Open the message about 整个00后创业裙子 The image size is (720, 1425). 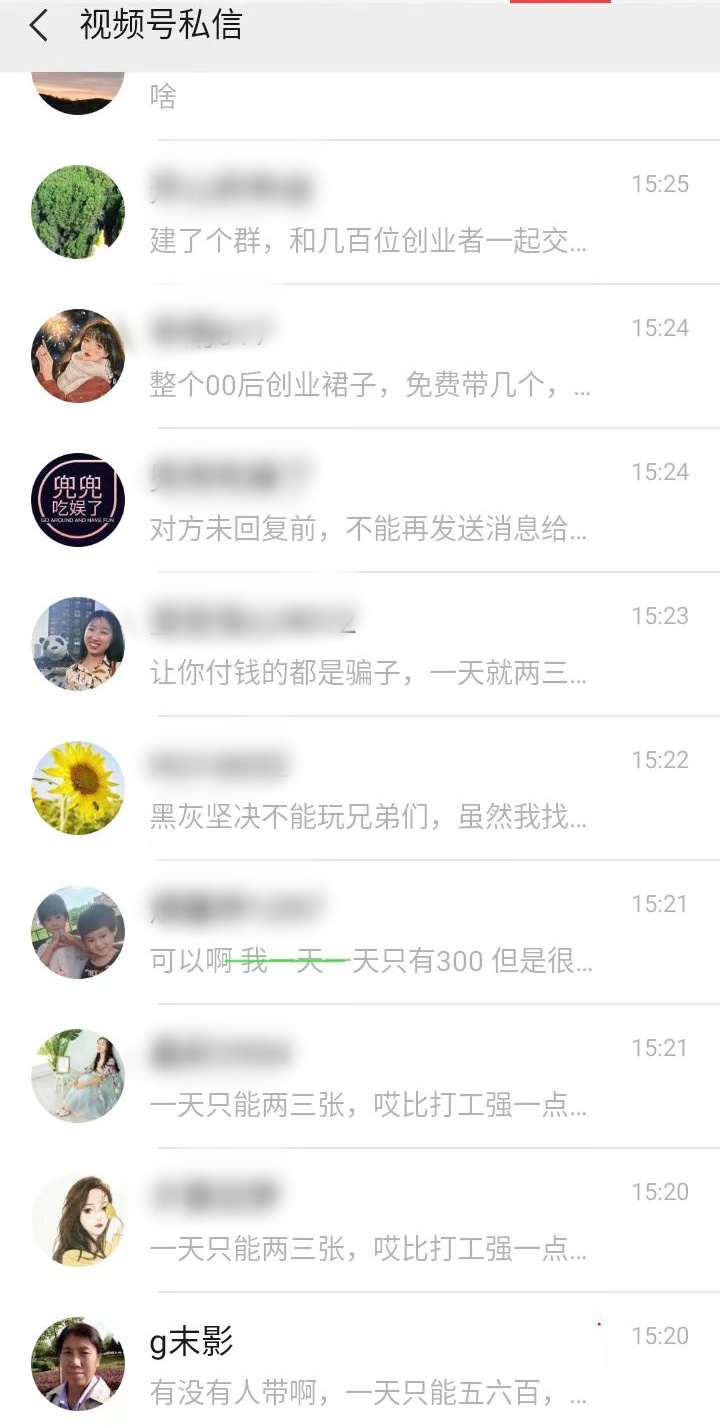coord(370,386)
